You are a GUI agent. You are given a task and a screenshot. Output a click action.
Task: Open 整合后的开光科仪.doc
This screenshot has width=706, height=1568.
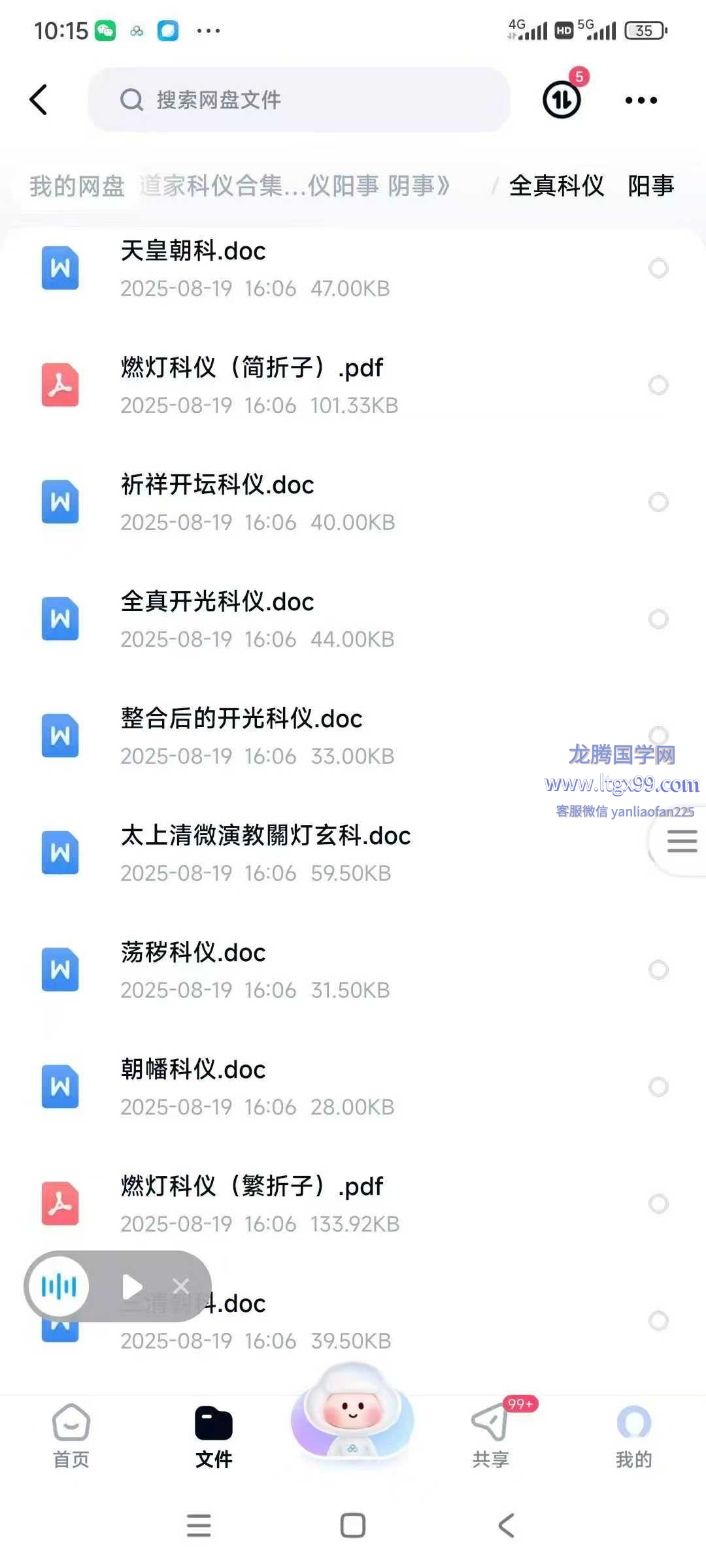coord(353,736)
